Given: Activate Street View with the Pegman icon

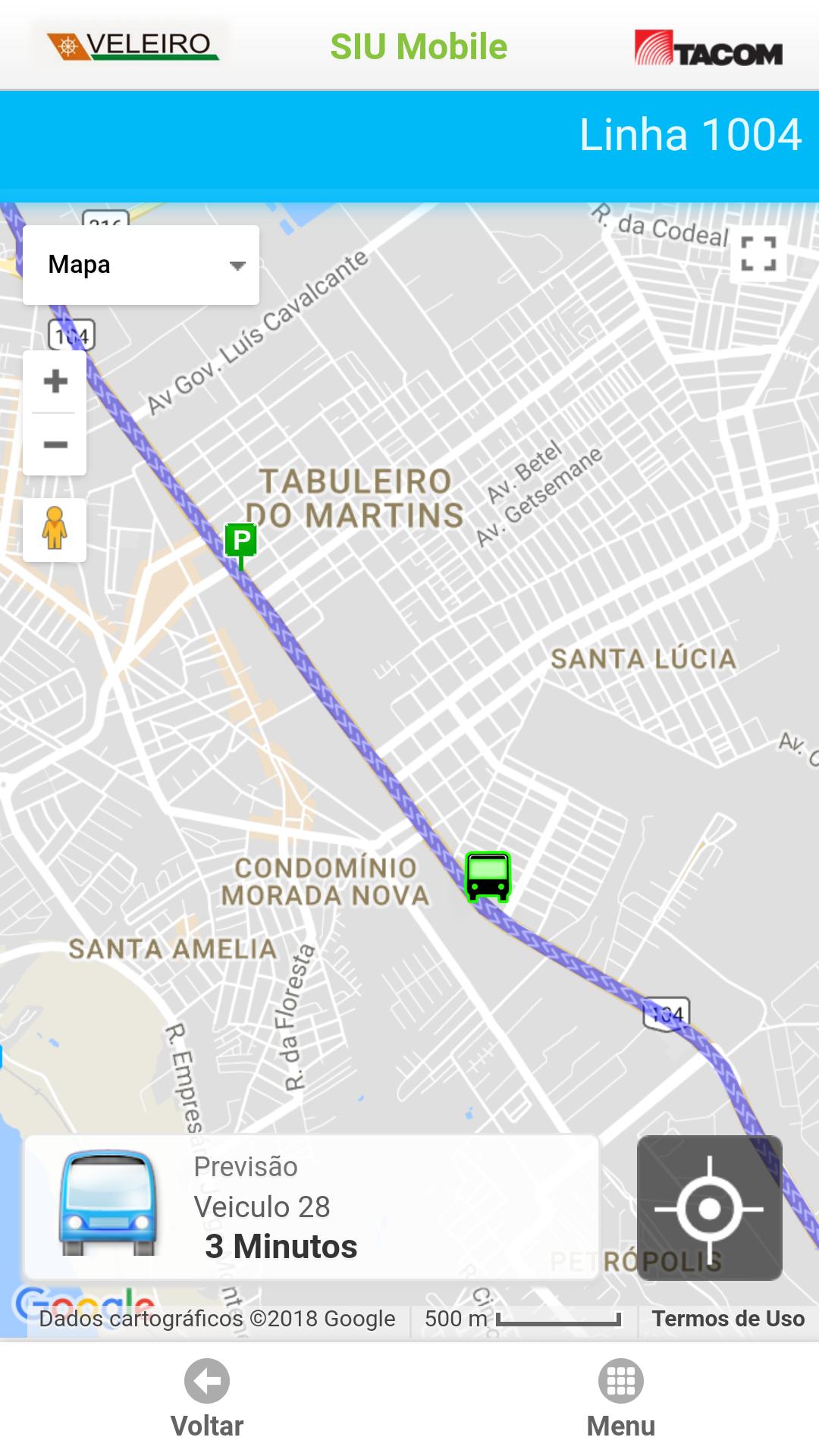Looking at the screenshot, I should (x=55, y=529).
